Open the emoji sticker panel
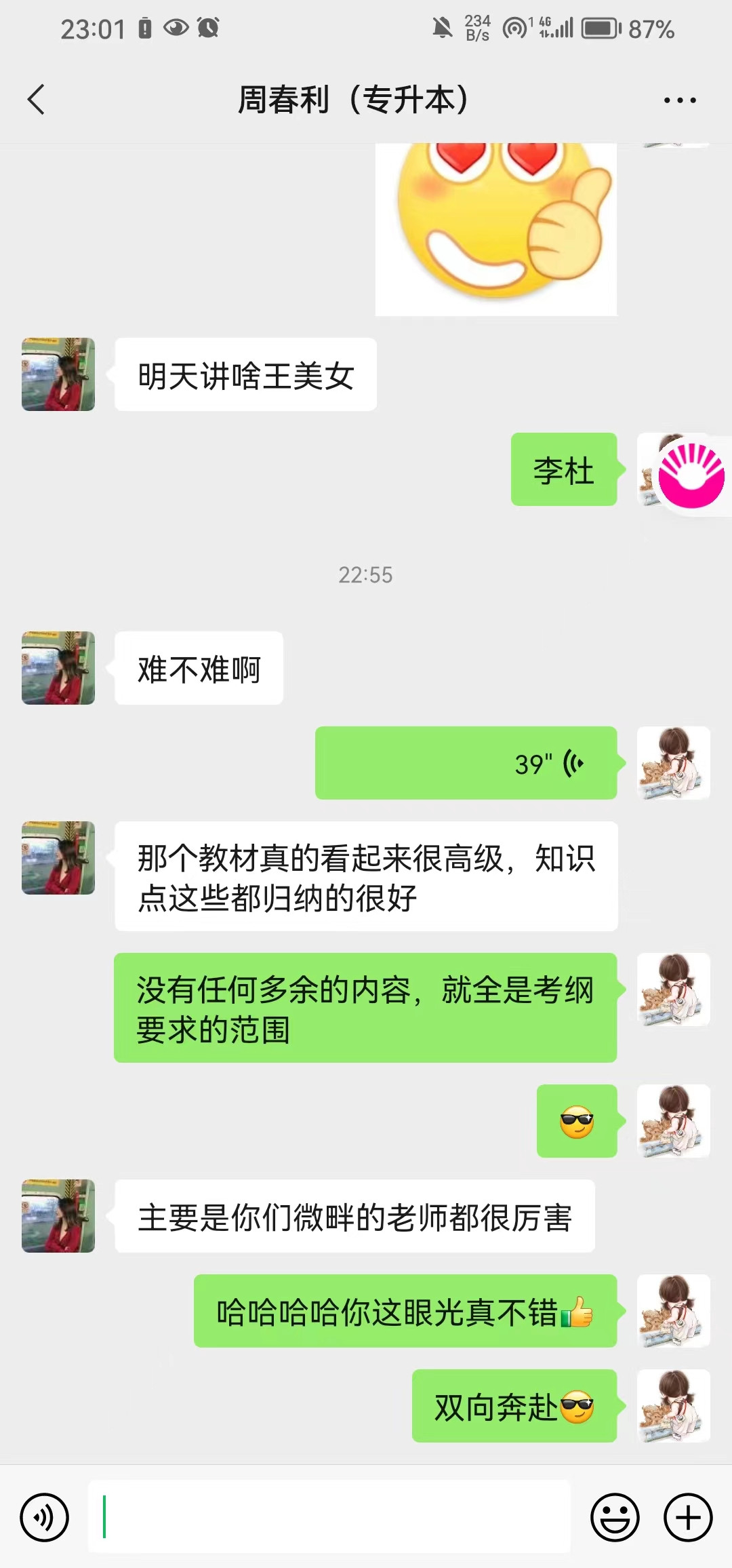This screenshot has height=1568, width=732. pyautogui.click(x=615, y=1517)
